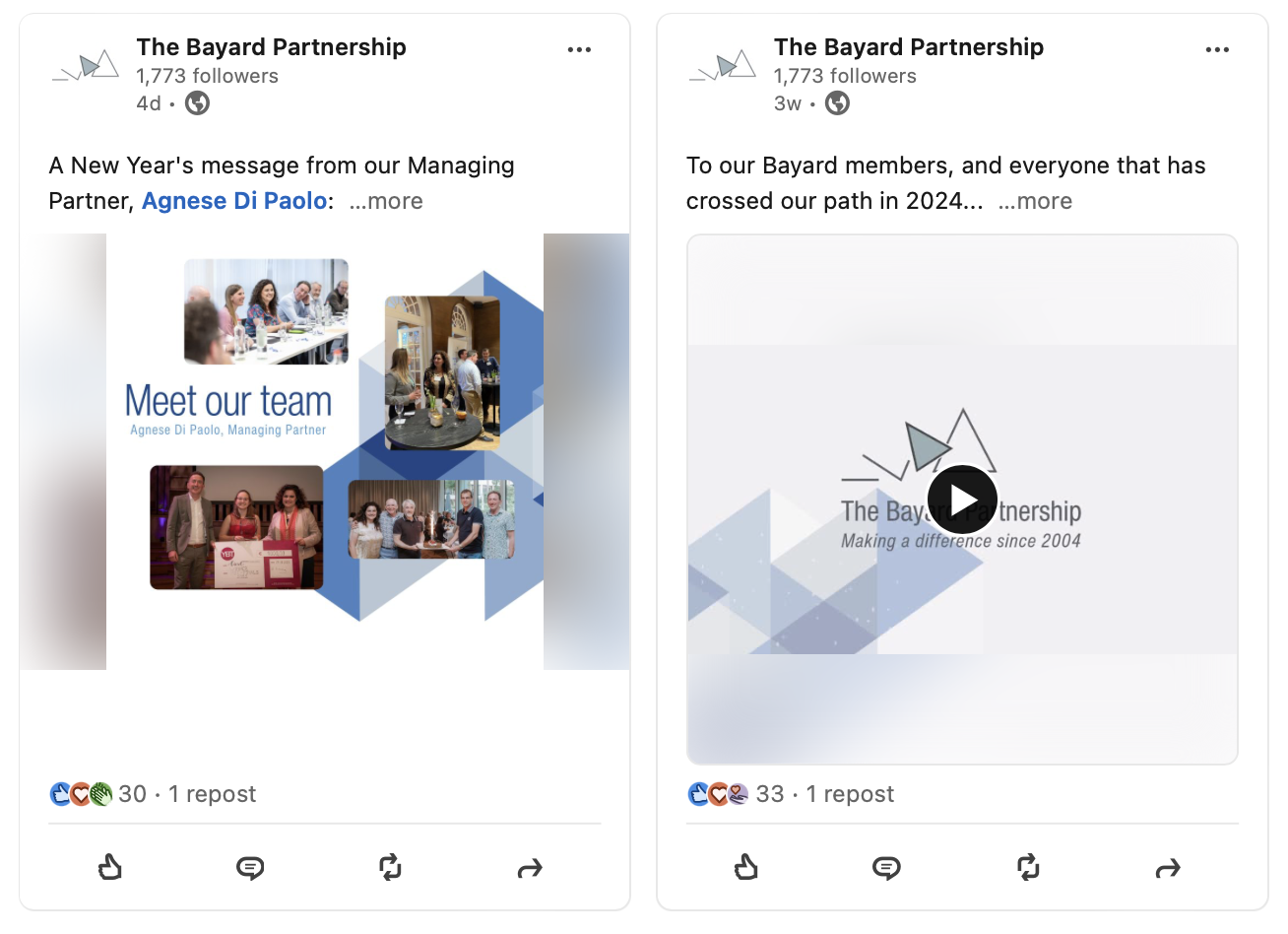
Task: Open The Bayard Partnership page from 4d post
Action: pos(271,47)
